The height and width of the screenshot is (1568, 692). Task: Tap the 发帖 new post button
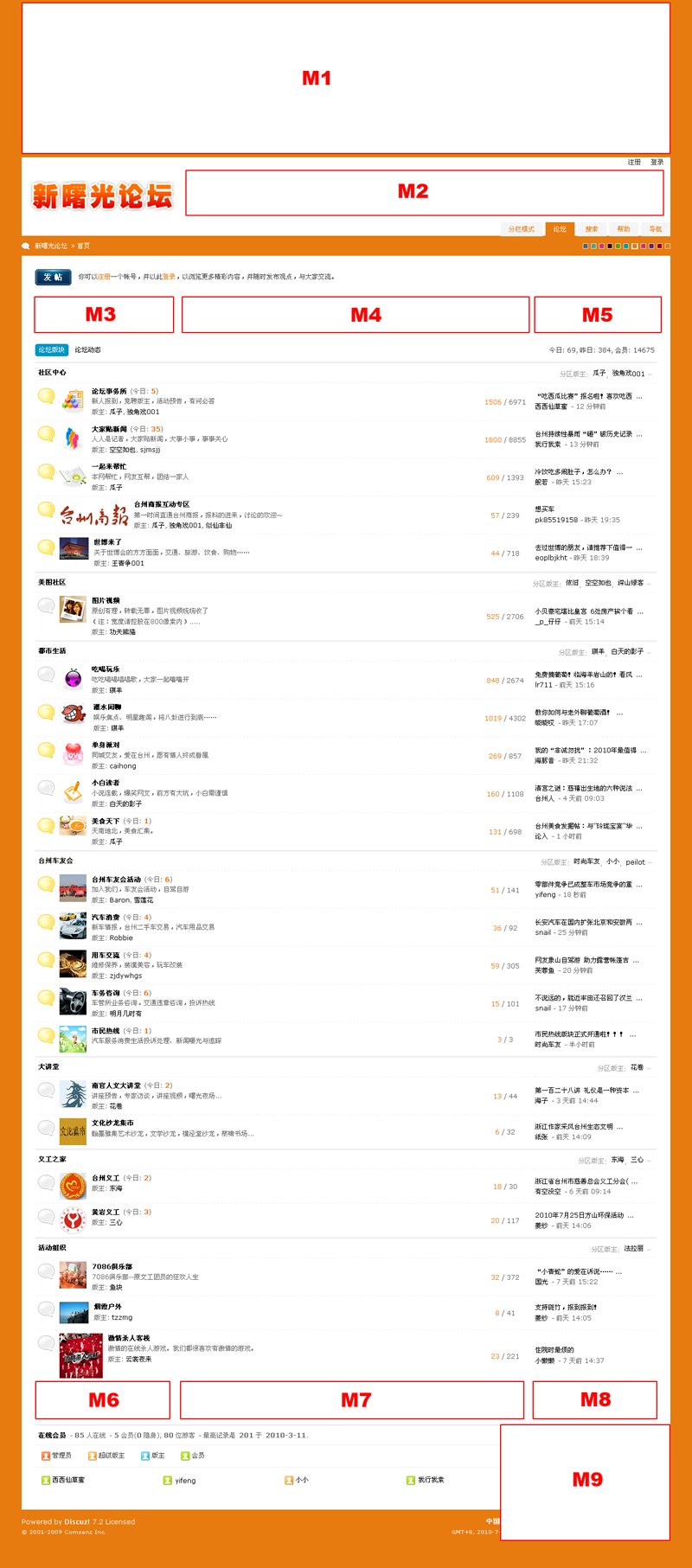[53, 277]
